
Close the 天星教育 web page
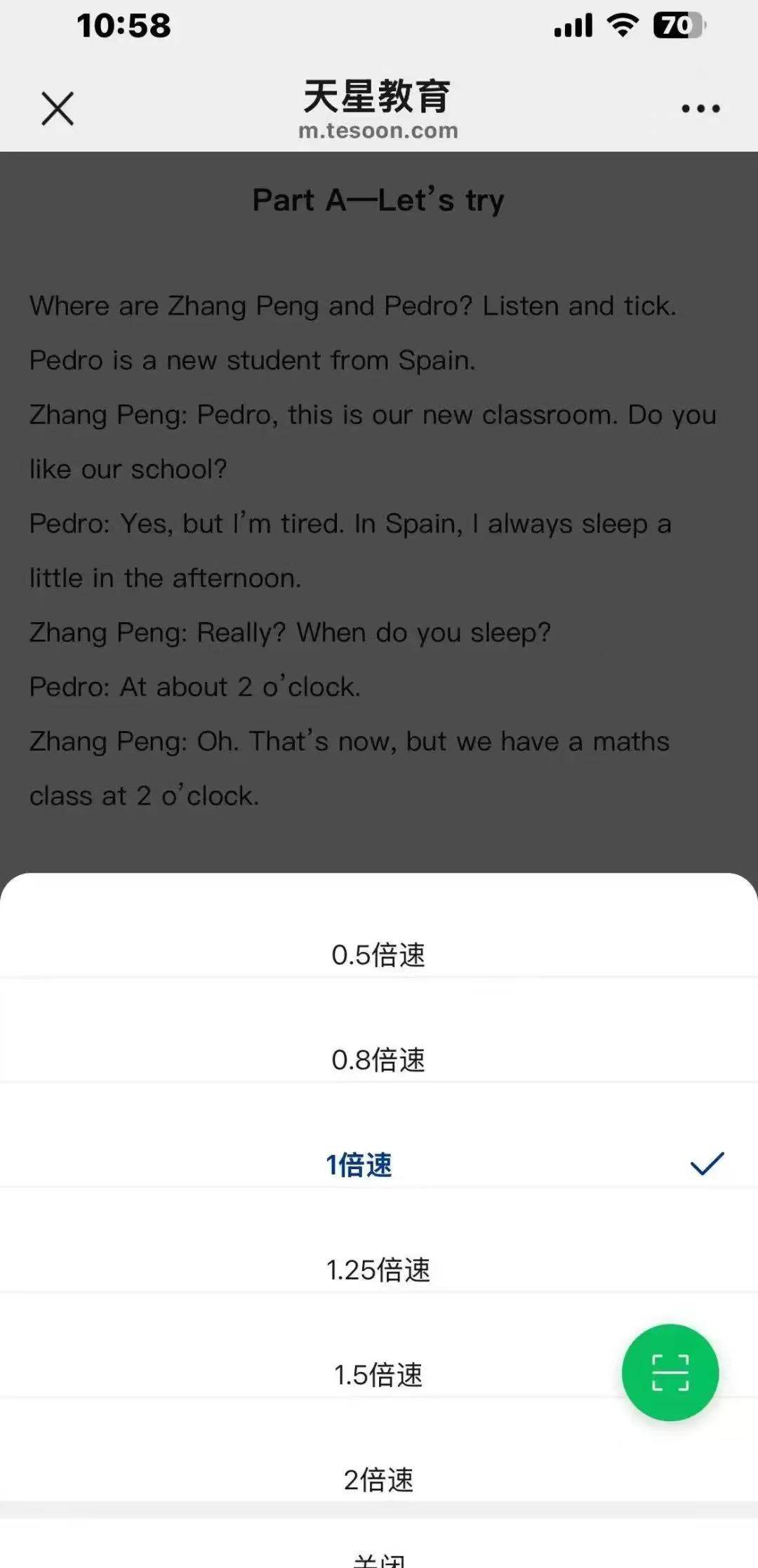pos(58,109)
